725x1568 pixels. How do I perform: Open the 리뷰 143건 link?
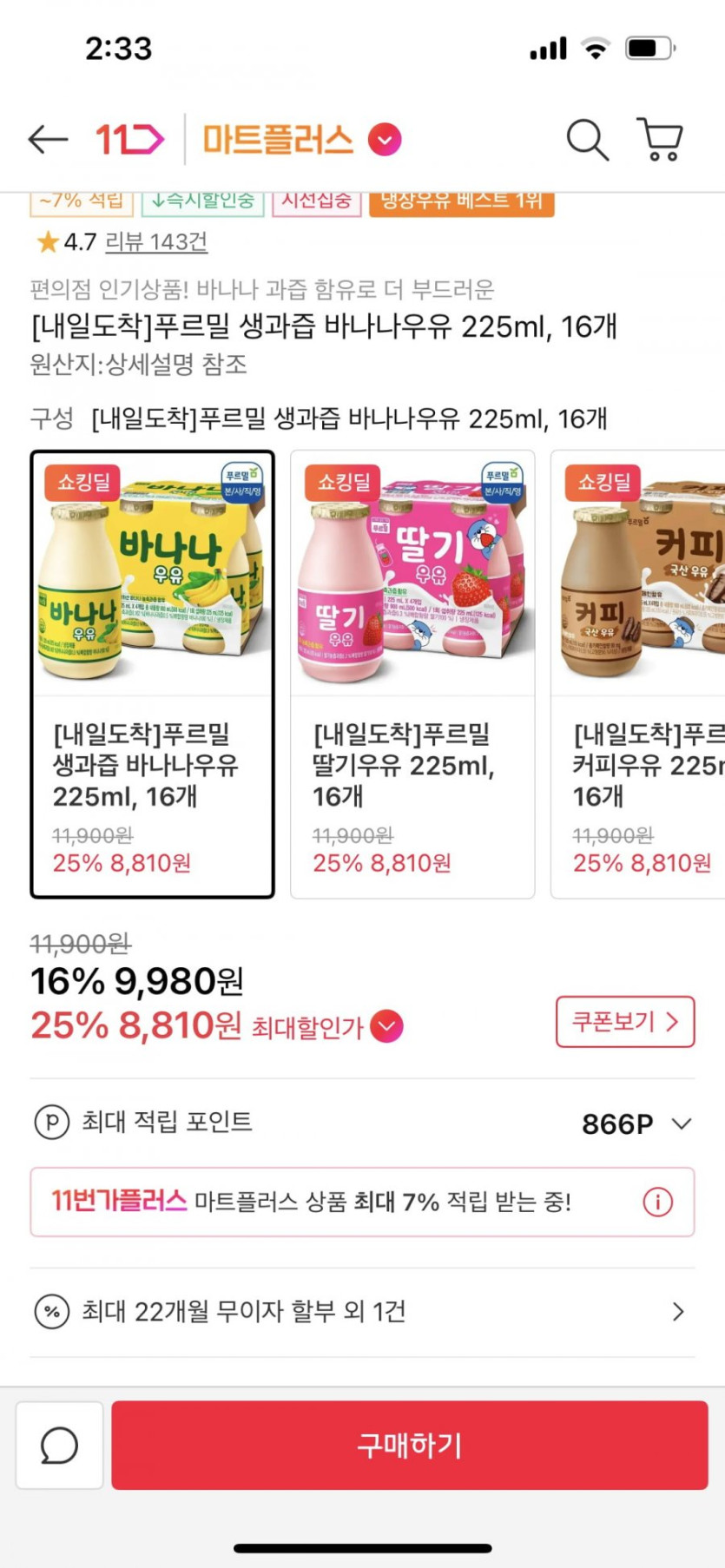tap(156, 241)
